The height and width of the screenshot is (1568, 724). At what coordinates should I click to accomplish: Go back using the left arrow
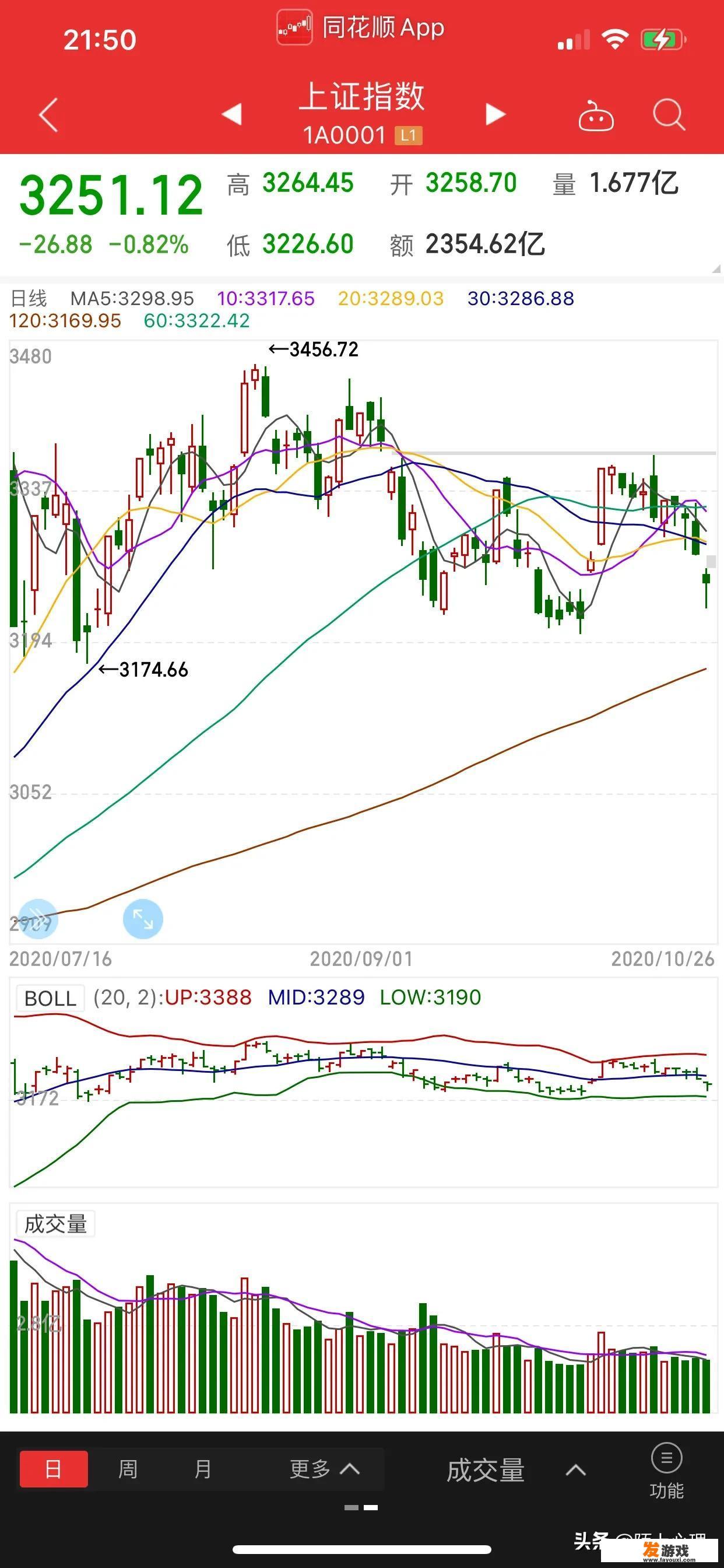click(x=48, y=114)
